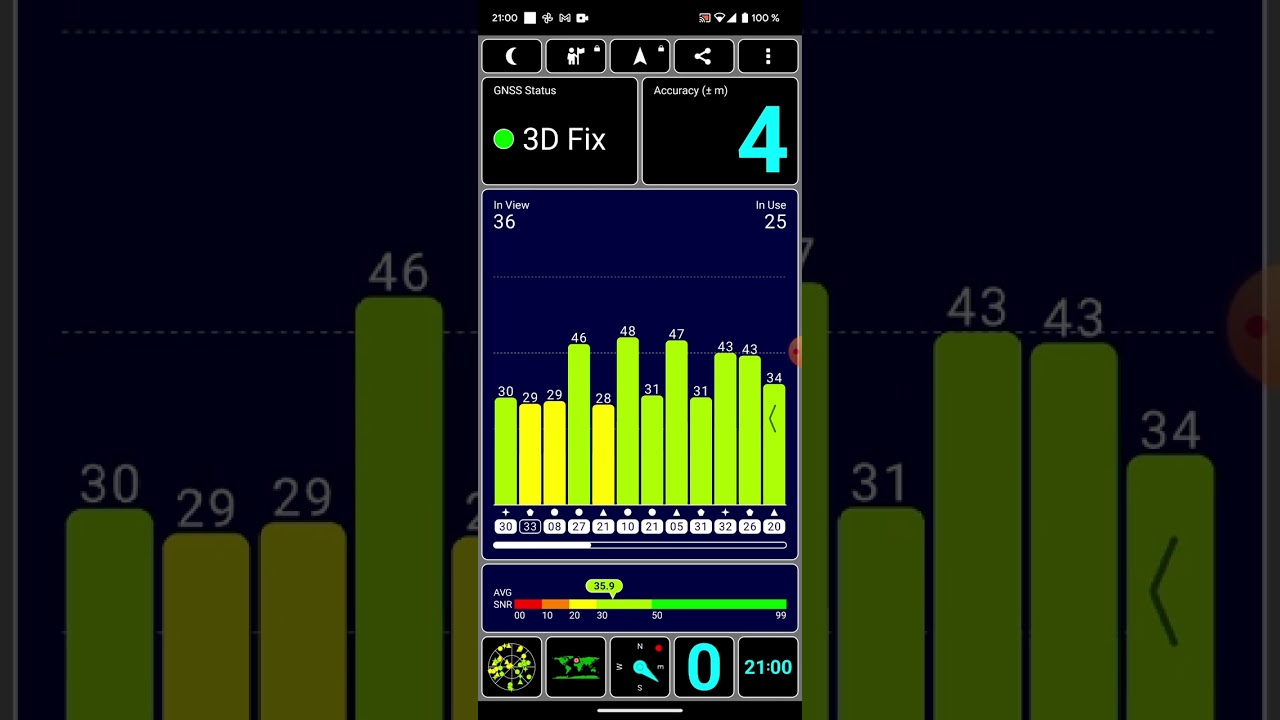Viewport: 1280px width, 720px height.
Task: Tap the chevron at the signal chart's edge
Action: pyautogui.click(x=773, y=418)
